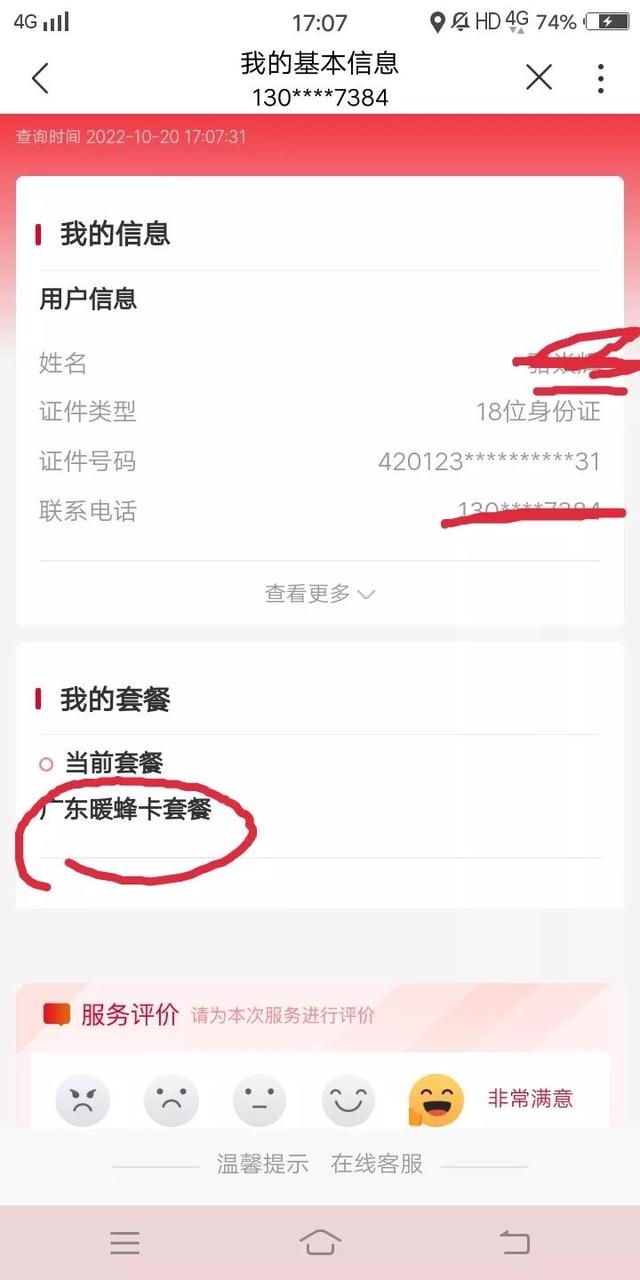Close the page with the X icon
The height and width of the screenshot is (1280, 640).
539,77
